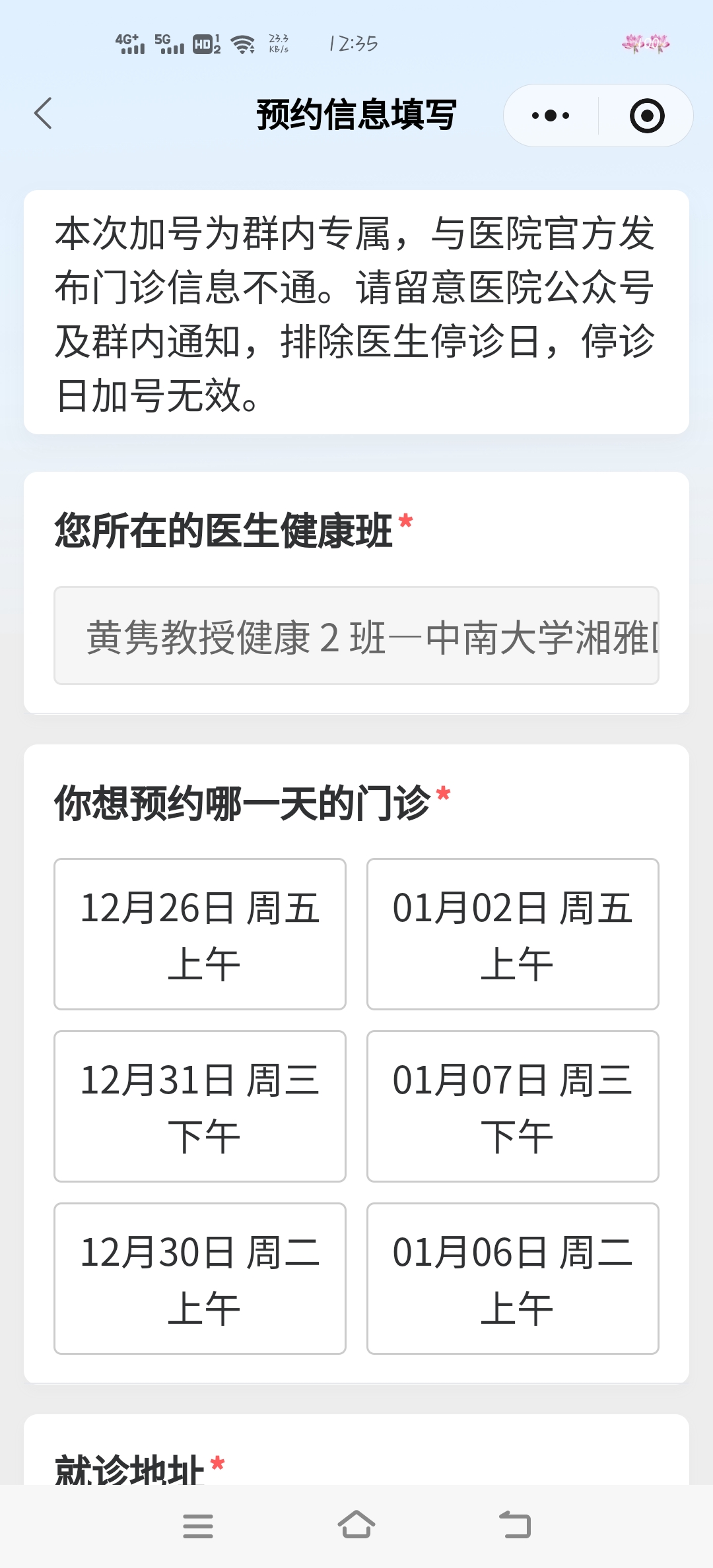This screenshot has height=1568, width=713.
Task: Go back from the 预约信息填写 page
Action: pos(44,114)
